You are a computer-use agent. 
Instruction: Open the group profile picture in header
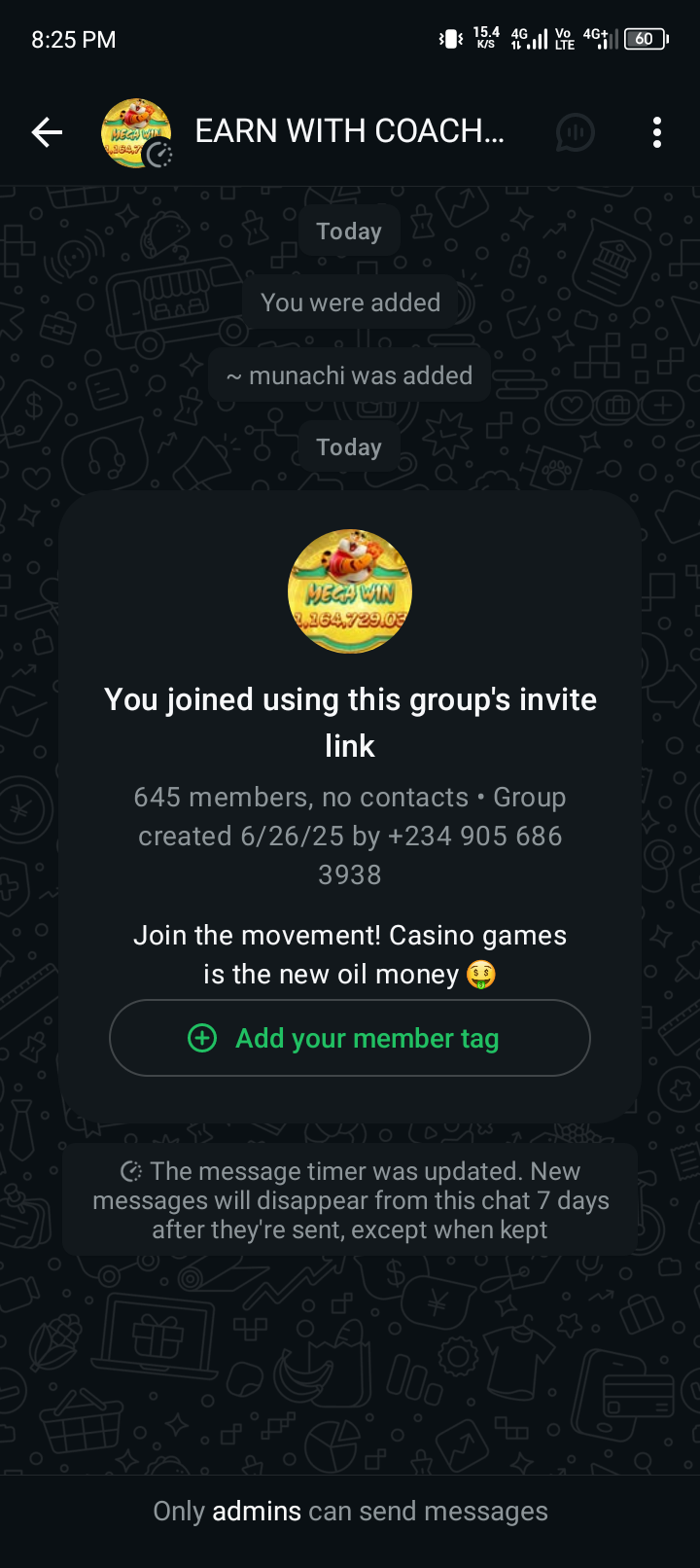[136, 132]
